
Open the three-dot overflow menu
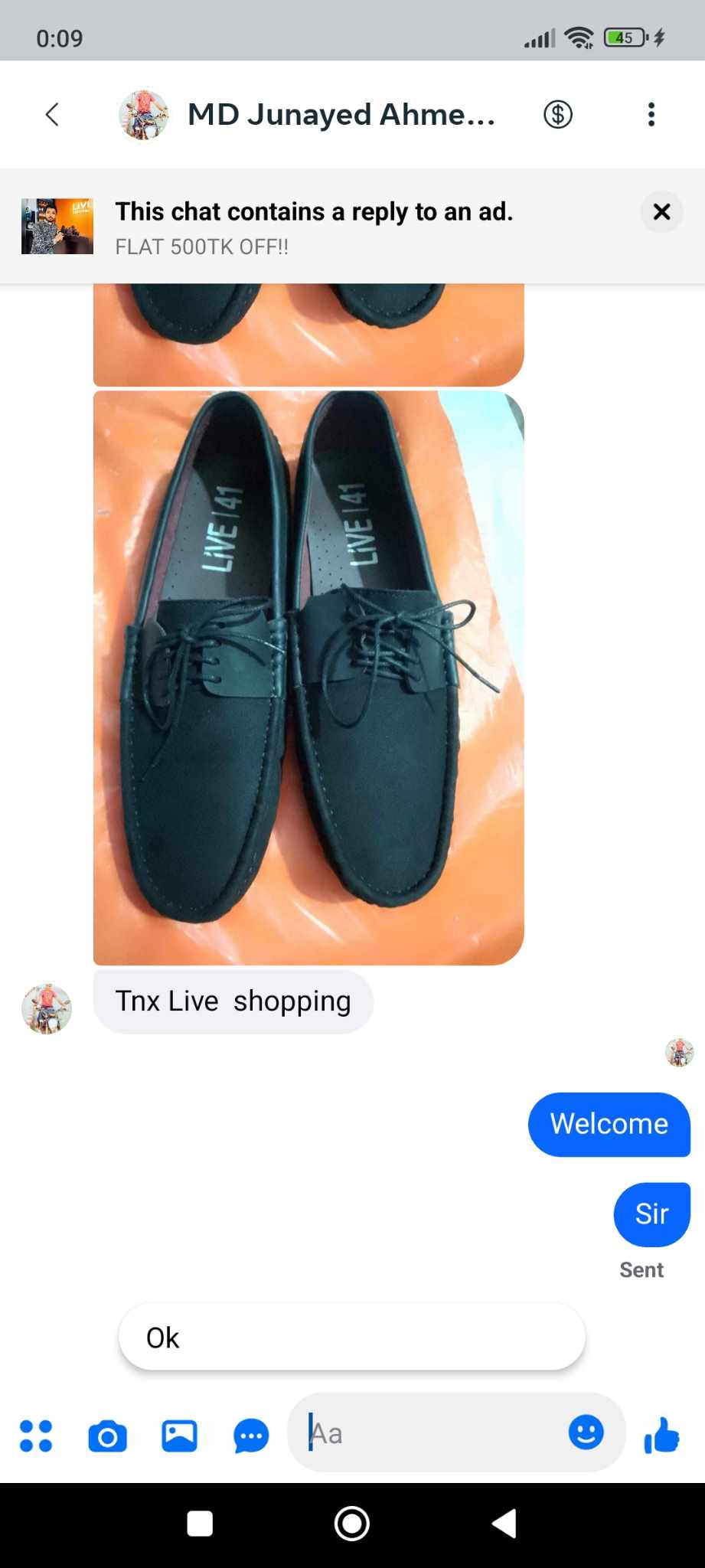coord(651,115)
